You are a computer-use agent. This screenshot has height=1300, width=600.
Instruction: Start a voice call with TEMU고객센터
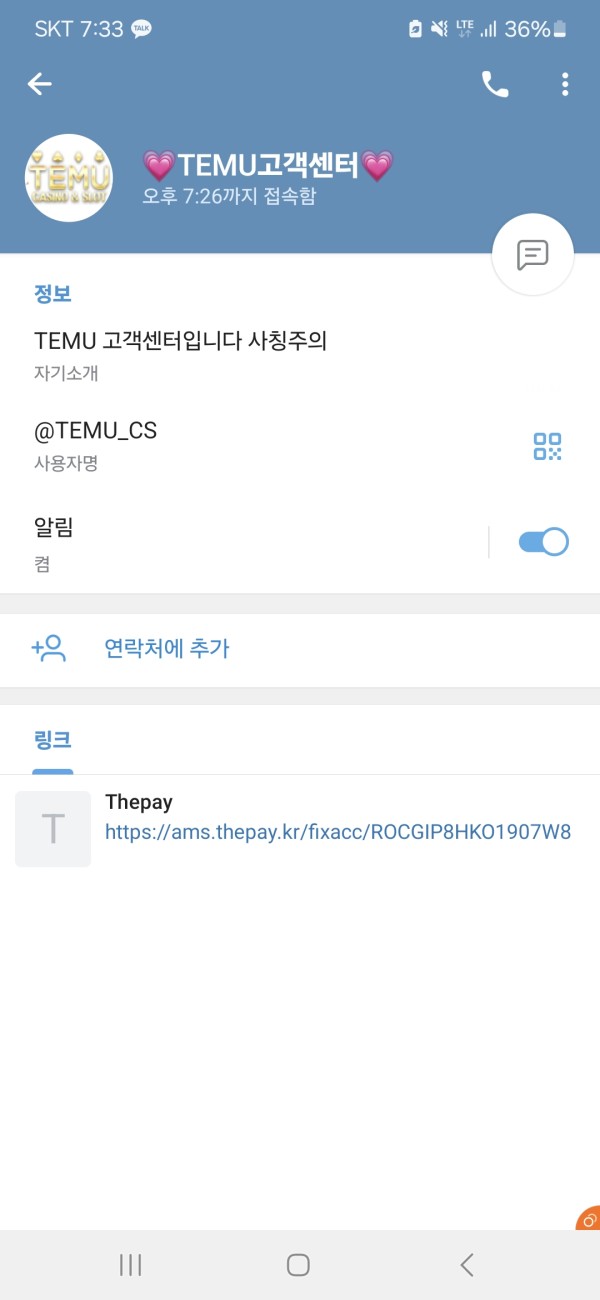495,85
